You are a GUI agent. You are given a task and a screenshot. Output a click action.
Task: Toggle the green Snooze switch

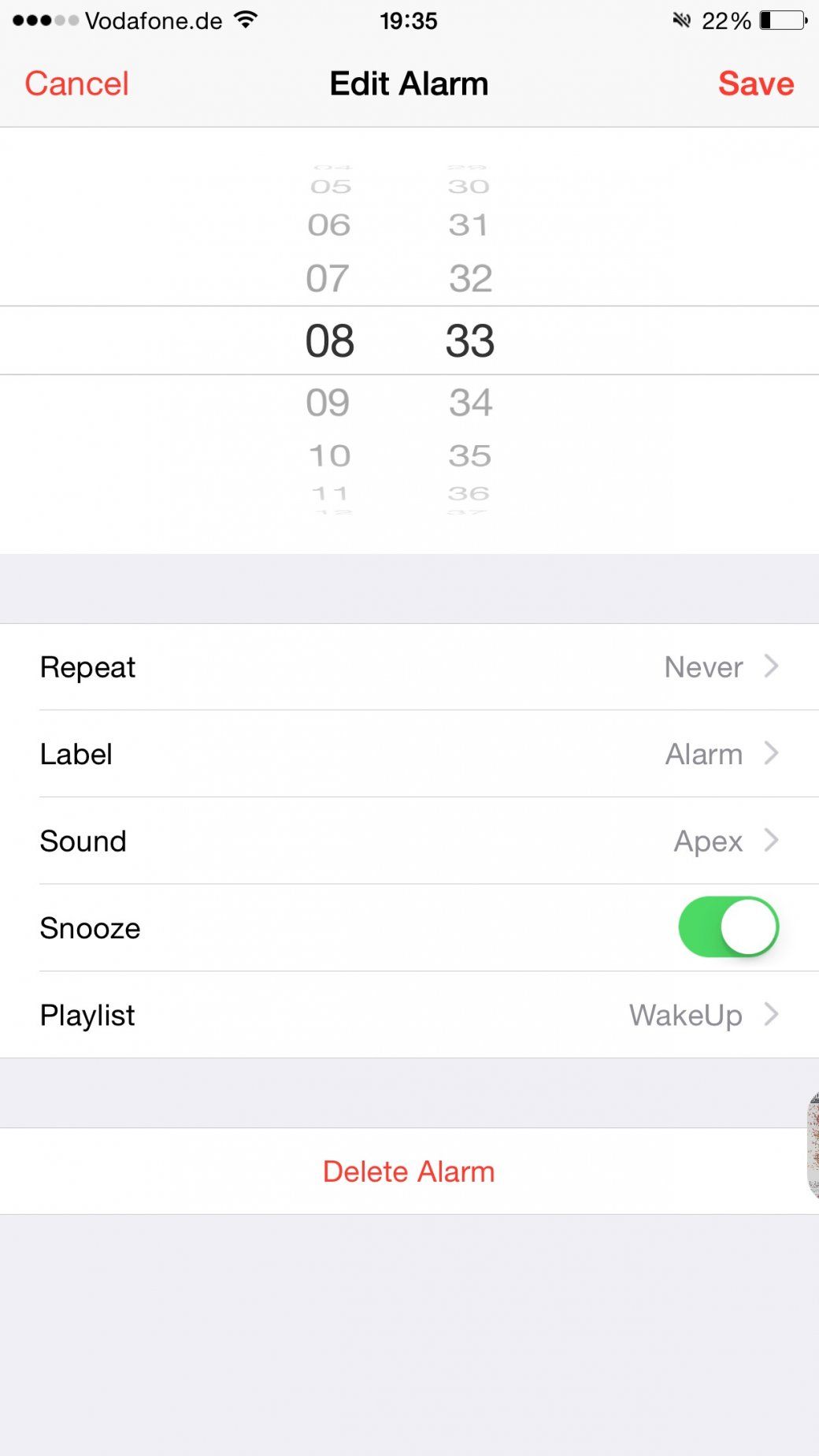[x=728, y=927]
